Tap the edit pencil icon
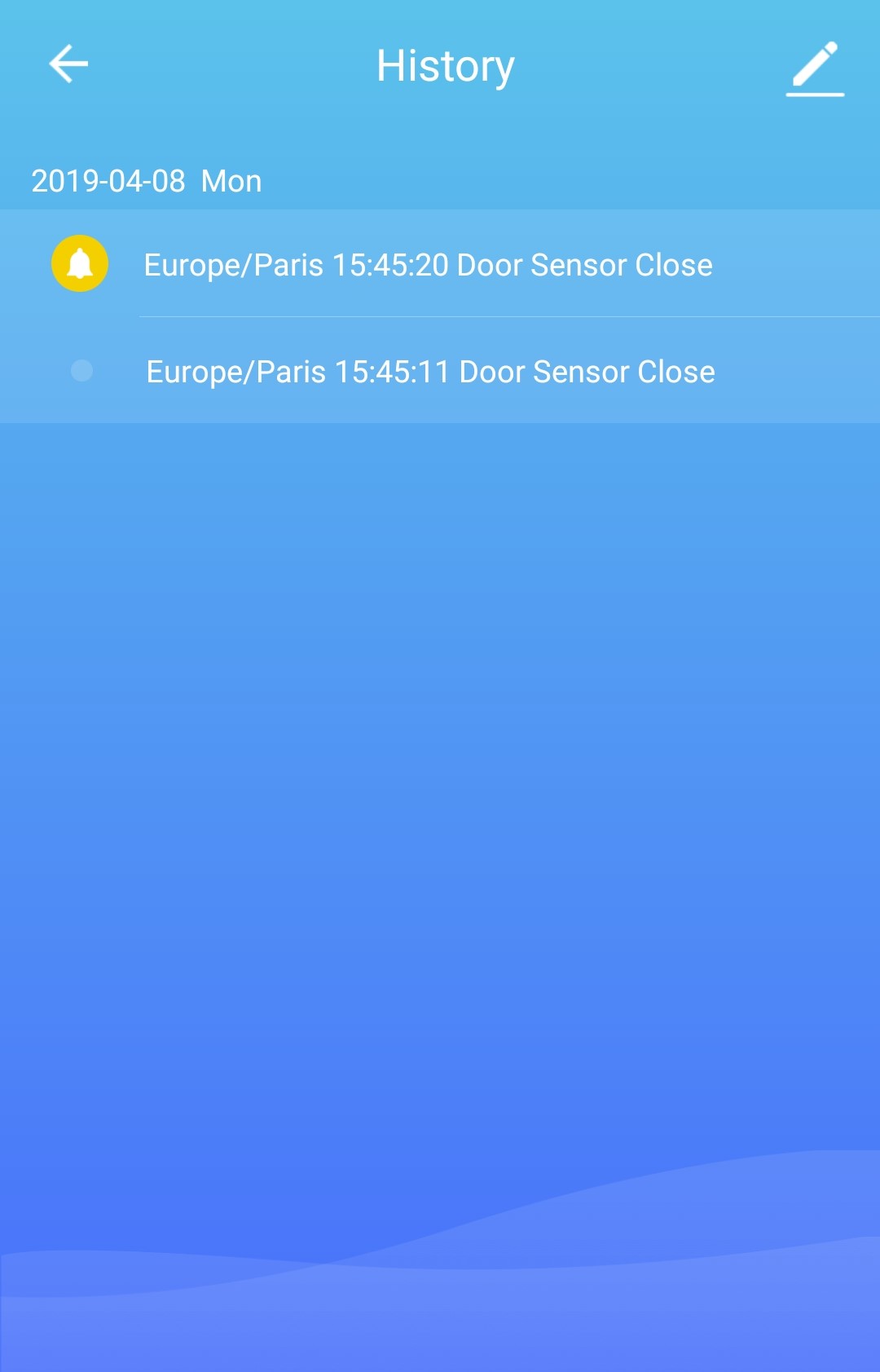880x1372 pixels. [815, 68]
